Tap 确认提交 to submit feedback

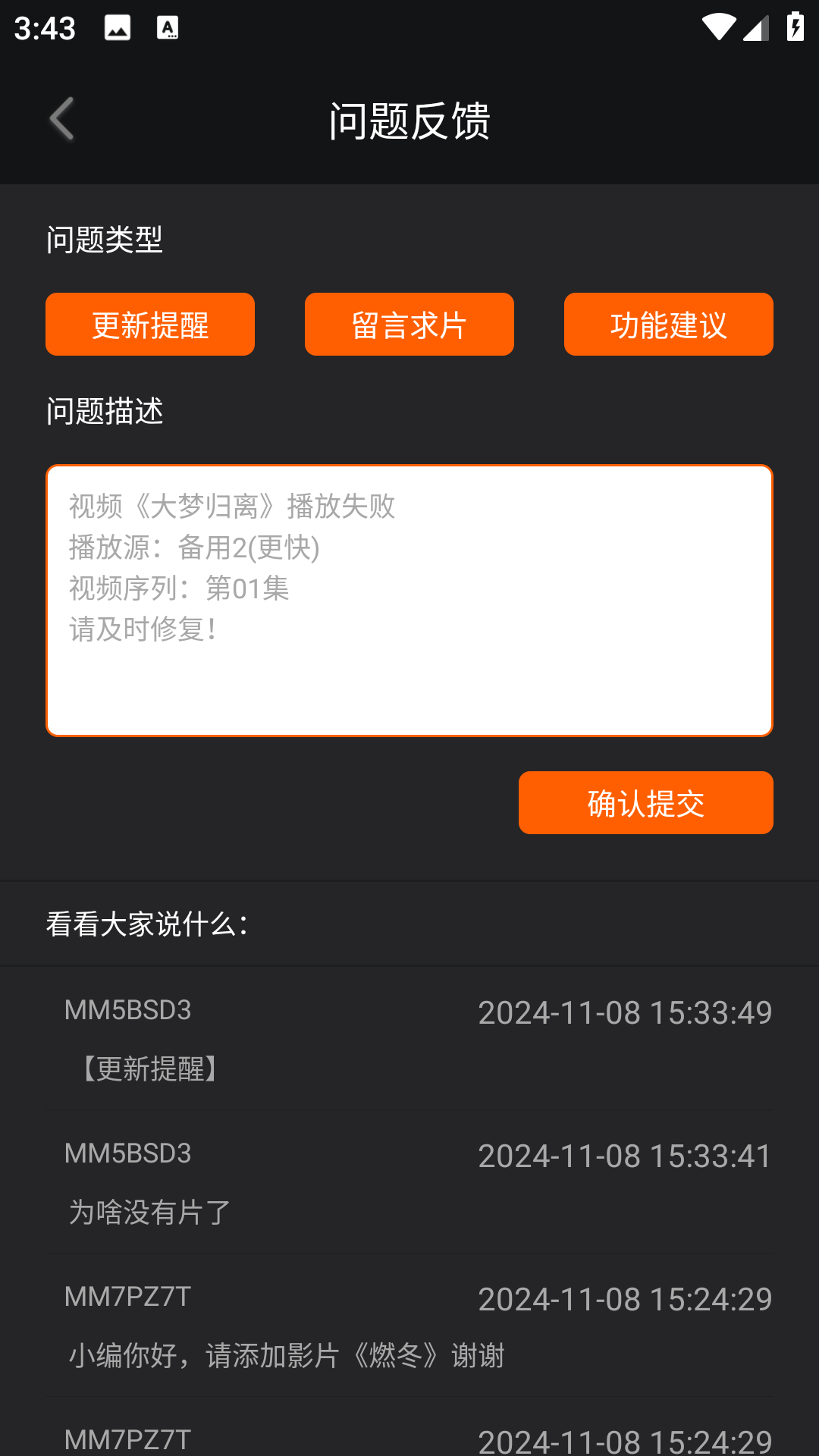(645, 802)
